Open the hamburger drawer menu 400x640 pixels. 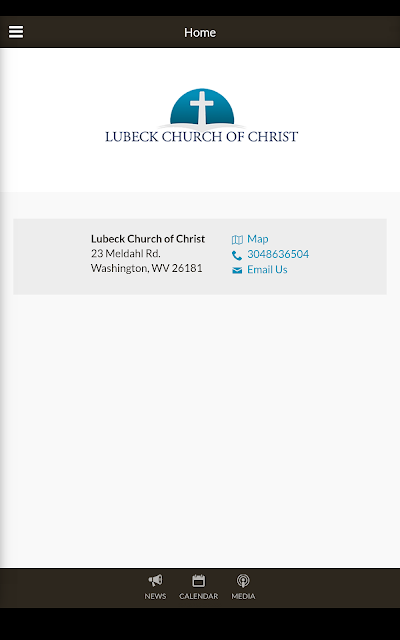click(x=16, y=32)
